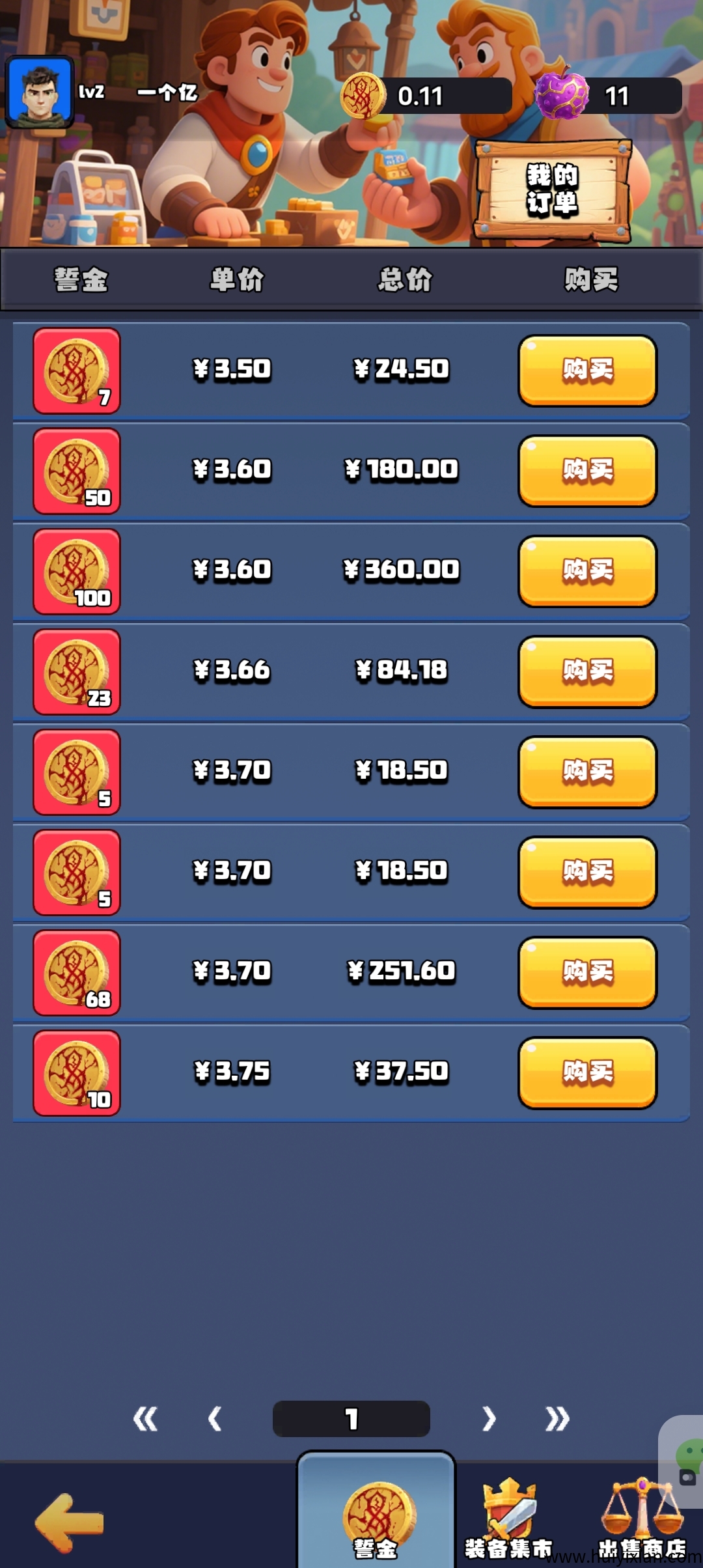Screen dimensions: 703x1568
Task: Jump to the first page
Action: (145, 1419)
